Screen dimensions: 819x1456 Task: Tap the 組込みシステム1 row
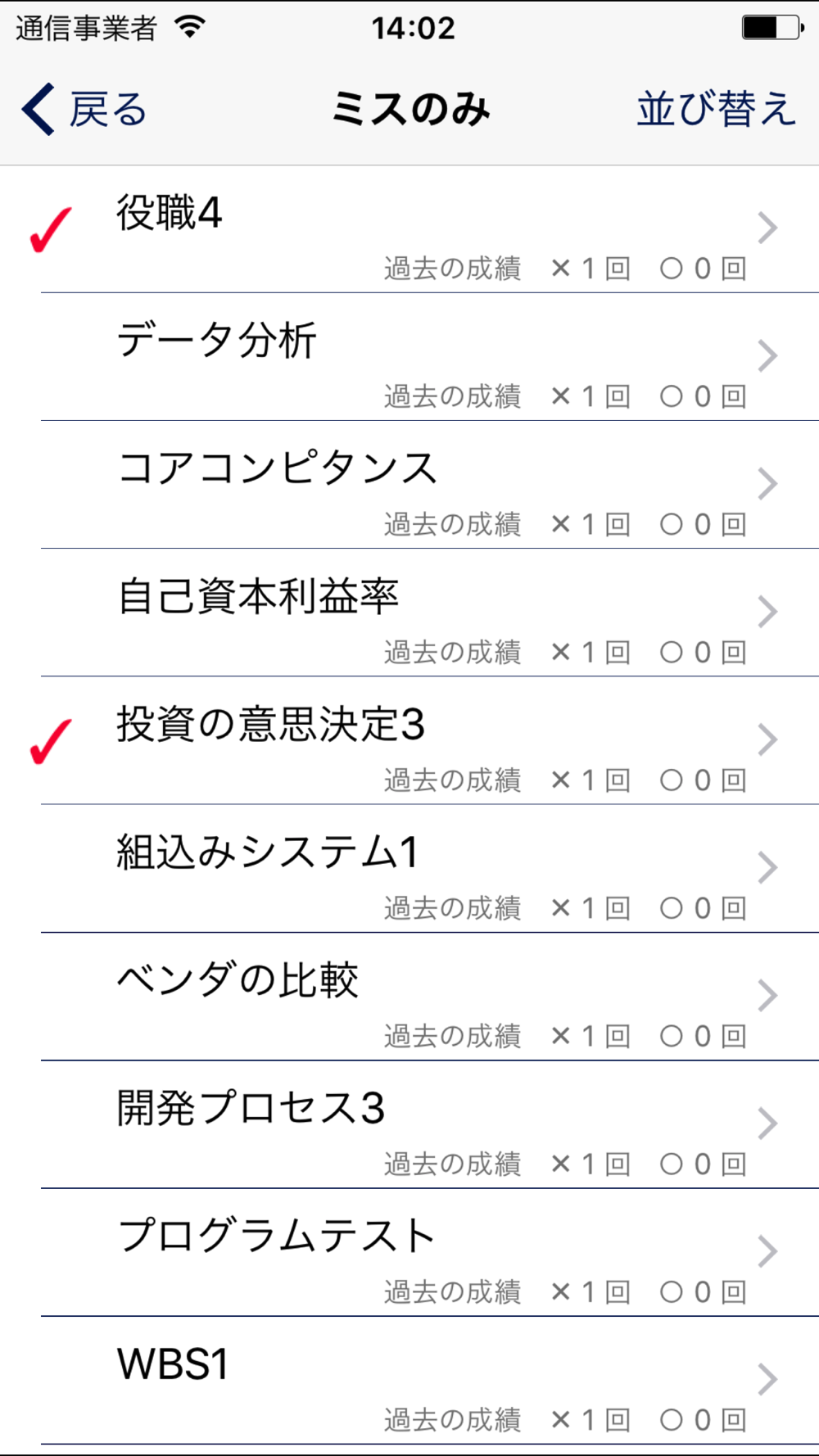pyautogui.click(x=409, y=868)
